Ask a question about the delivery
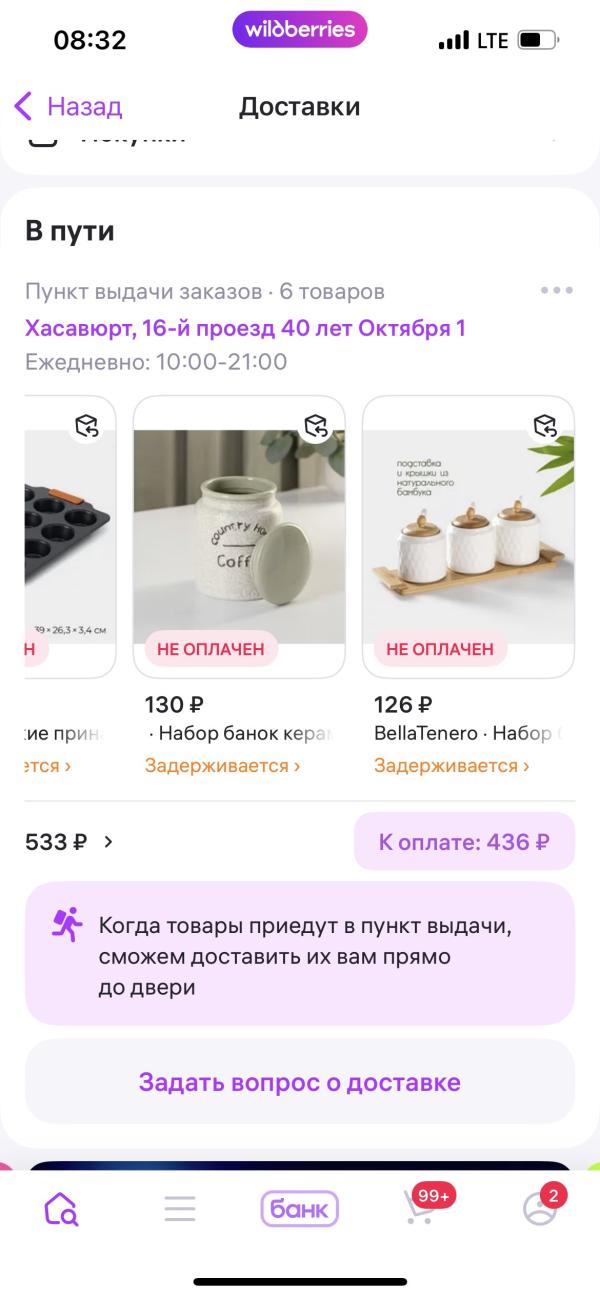600x1297 pixels. click(x=300, y=1082)
